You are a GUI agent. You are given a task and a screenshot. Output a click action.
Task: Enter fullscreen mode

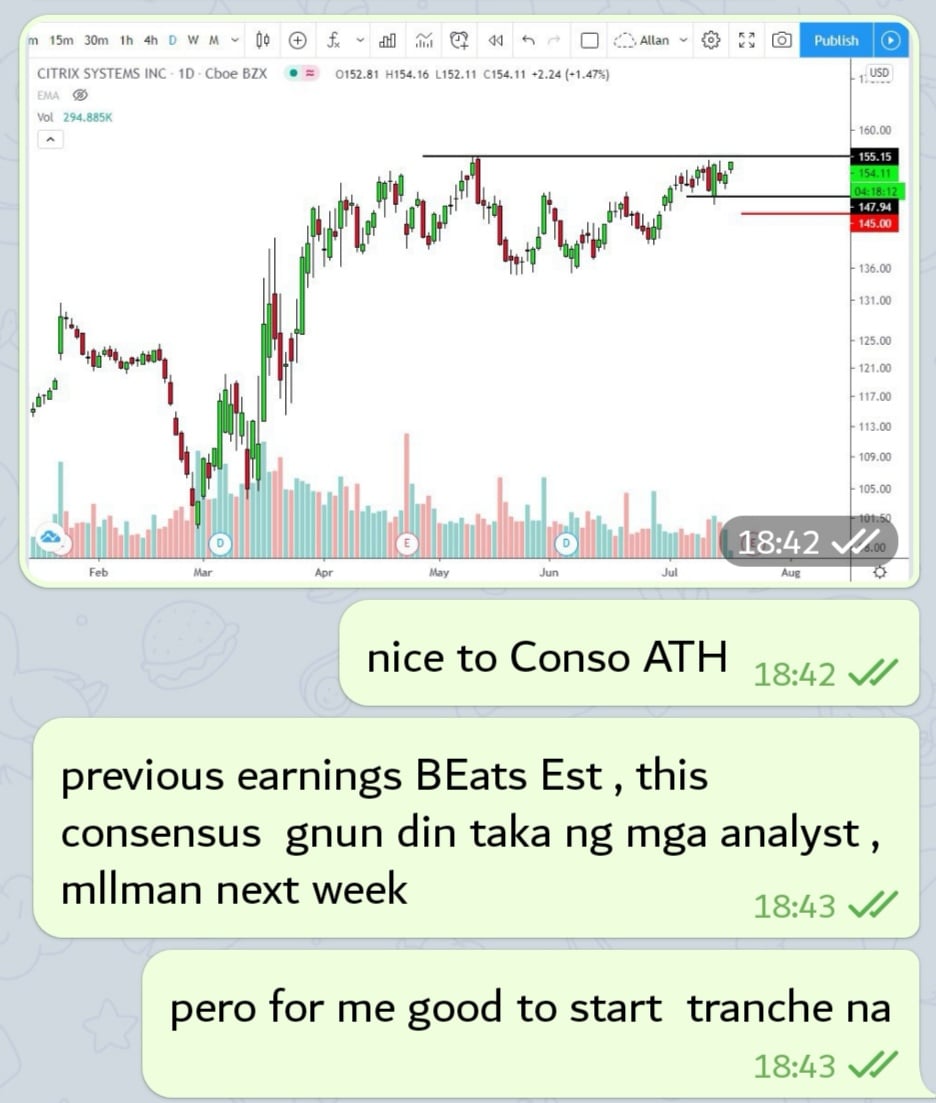(x=746, y=41)
